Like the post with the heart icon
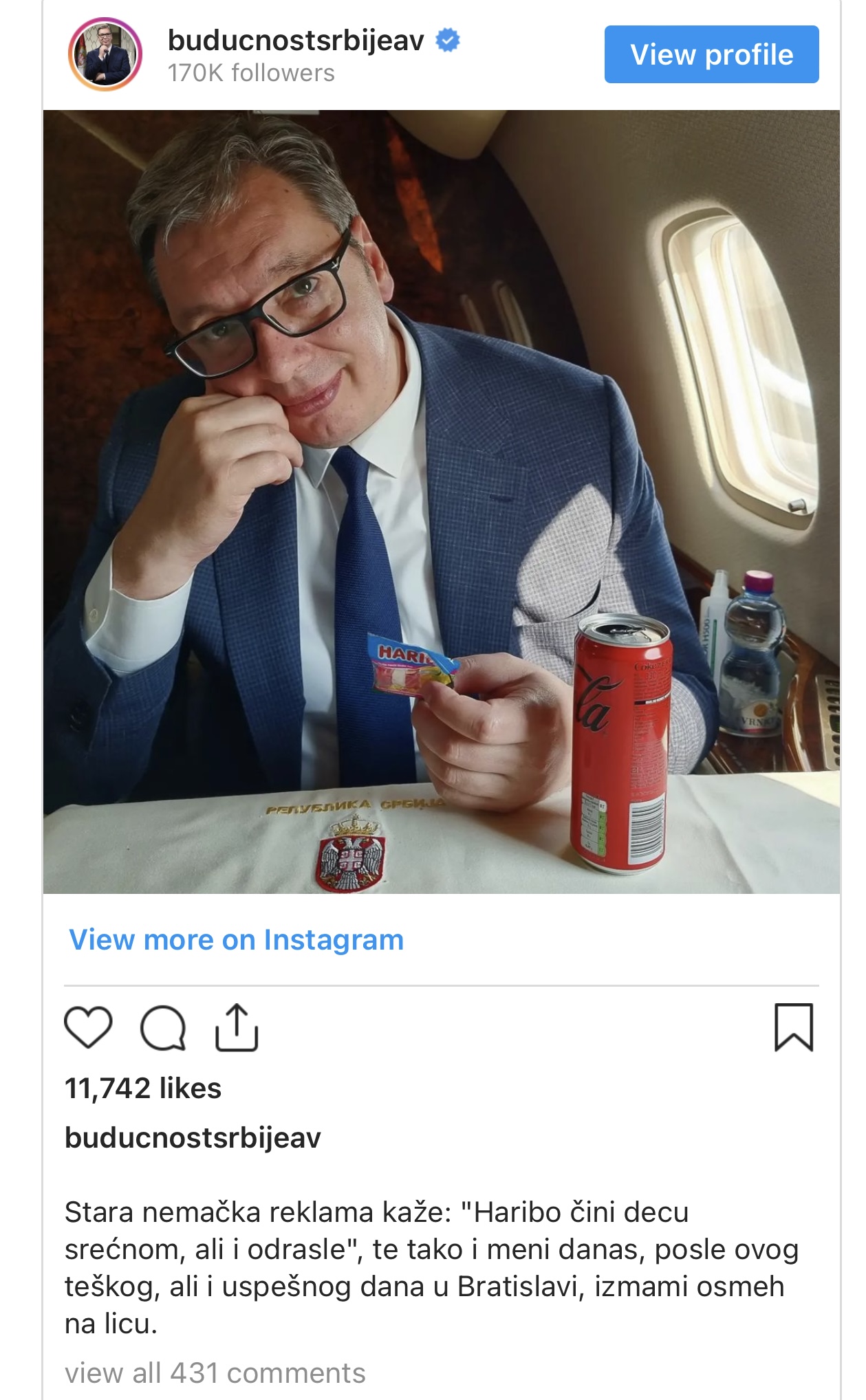Image resolution: width=866 pixels, height=1400 pixels. click(x=88, y=1027)
